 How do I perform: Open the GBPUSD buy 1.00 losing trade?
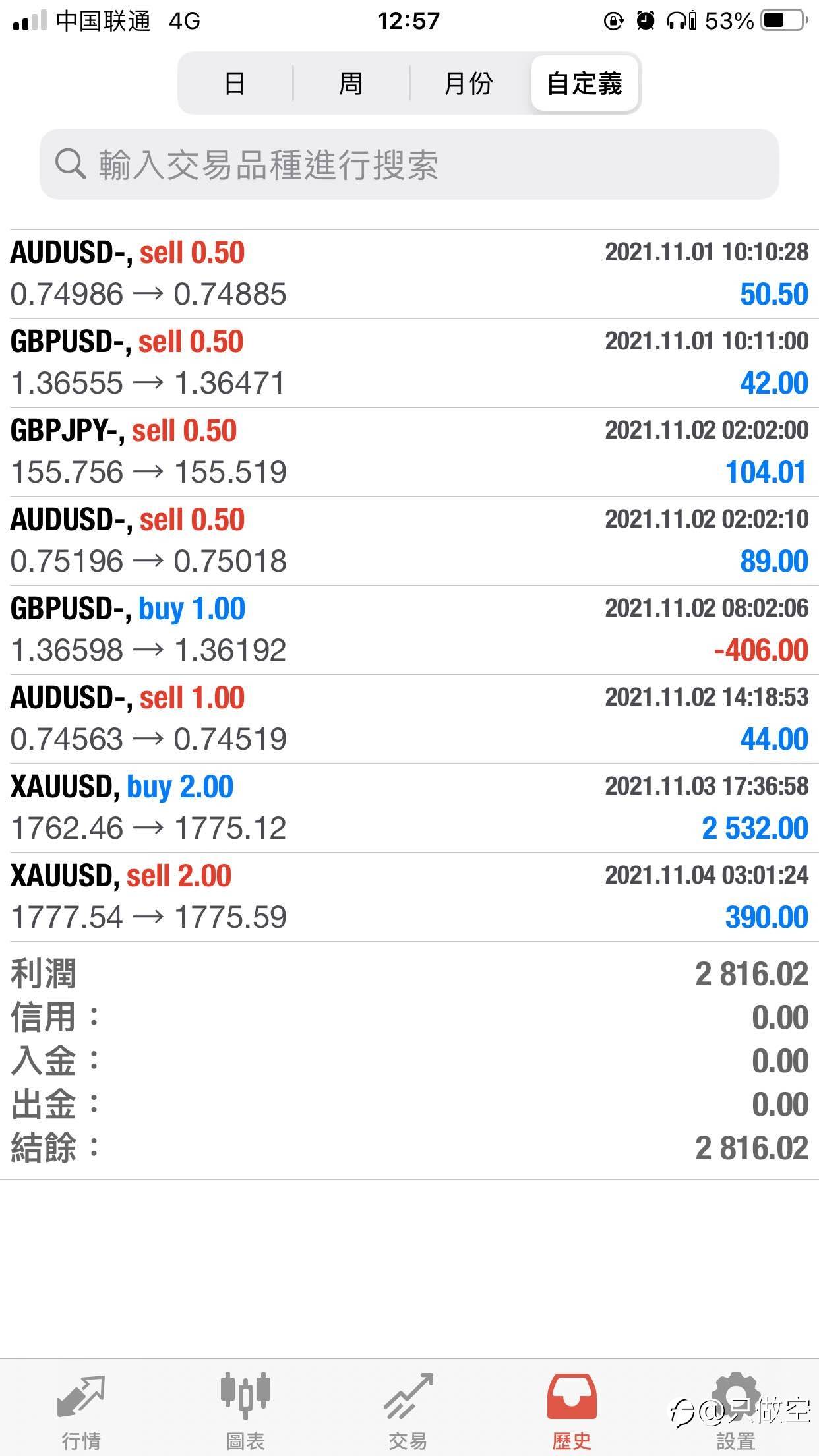tap(409, 630)
